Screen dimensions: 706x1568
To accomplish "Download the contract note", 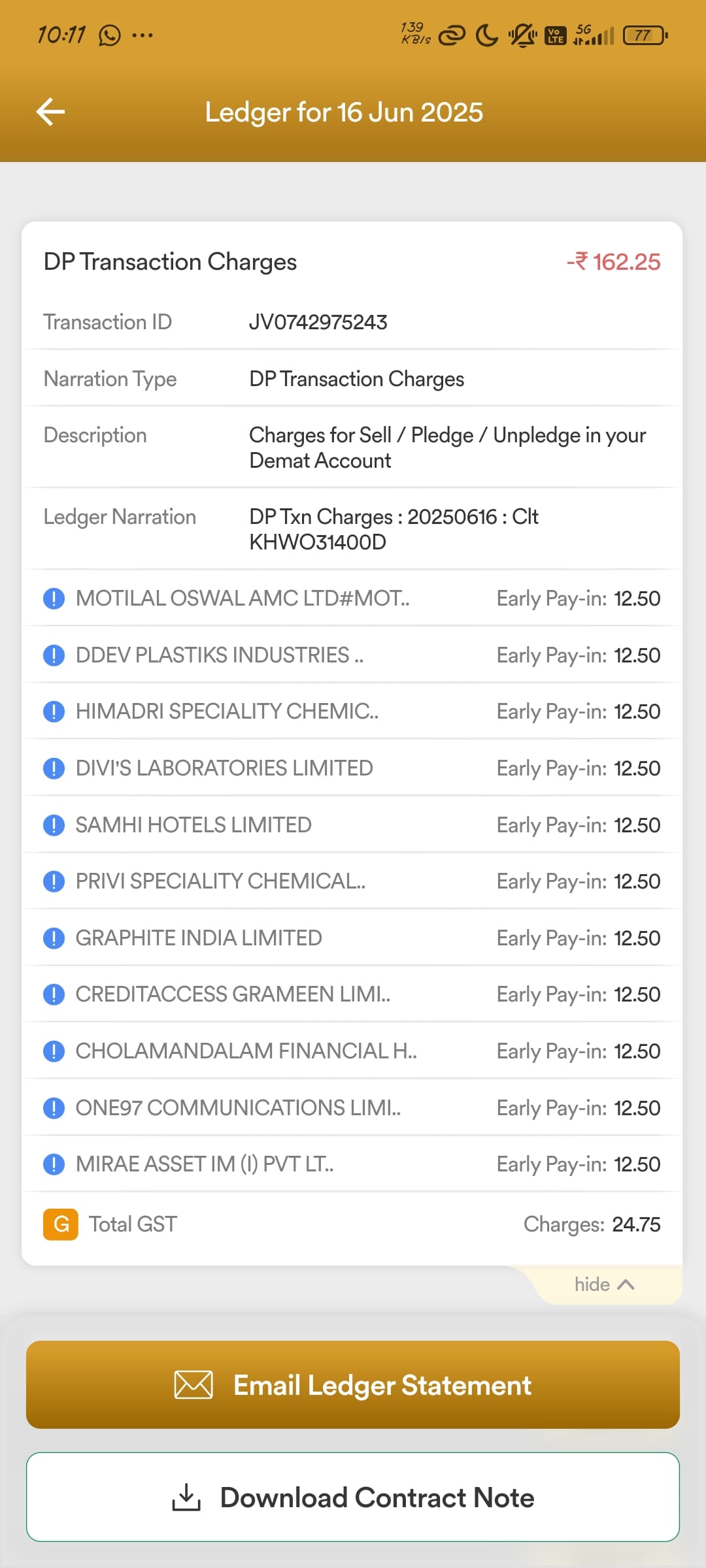I will click(x=353, y=1497).
